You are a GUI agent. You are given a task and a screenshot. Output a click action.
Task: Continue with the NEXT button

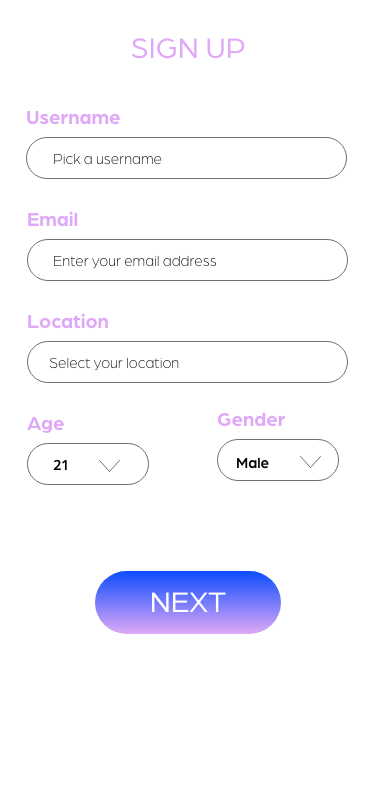(x=188, y=602)
